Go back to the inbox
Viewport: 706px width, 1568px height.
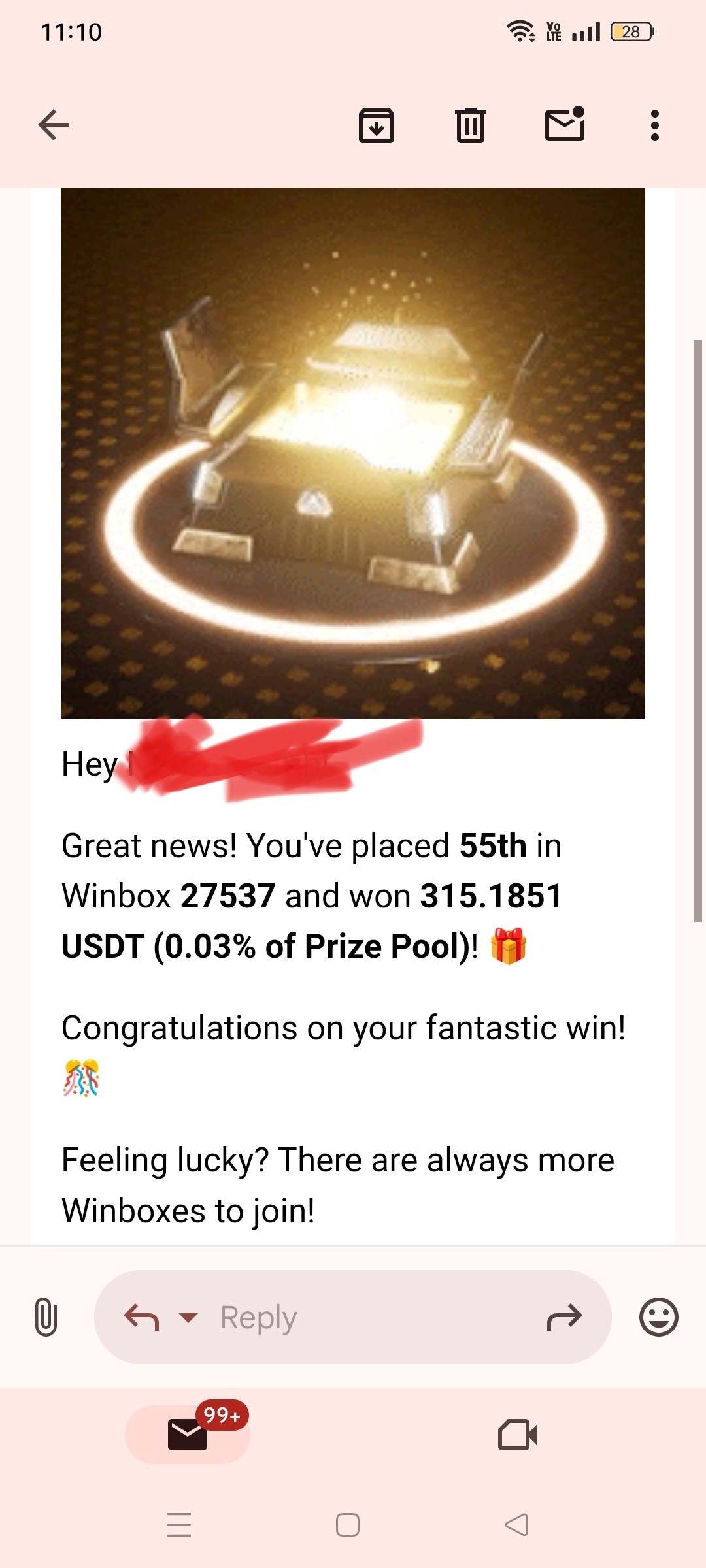tap(54, 125)
